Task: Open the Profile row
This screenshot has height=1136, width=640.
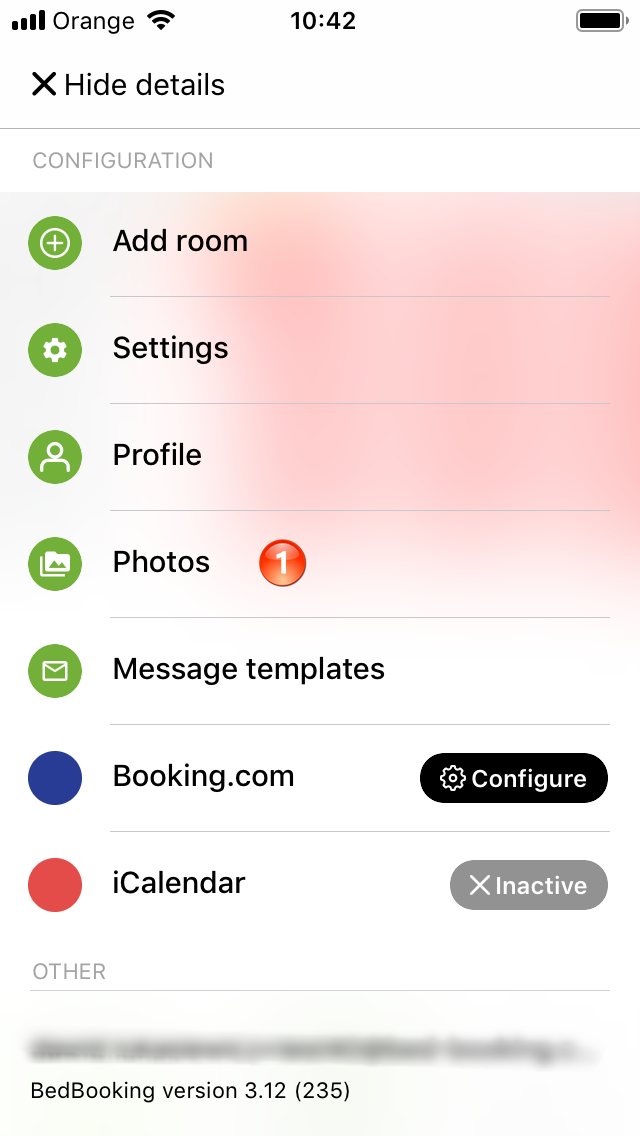Action: pyautogui.click(x=320, y=456)
